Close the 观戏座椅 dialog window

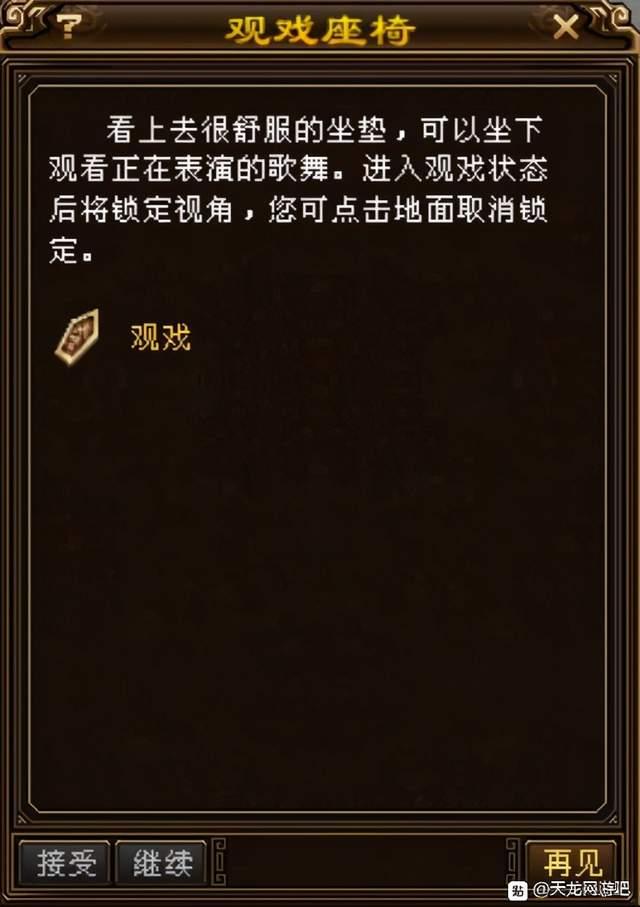[x=566, y=26]
